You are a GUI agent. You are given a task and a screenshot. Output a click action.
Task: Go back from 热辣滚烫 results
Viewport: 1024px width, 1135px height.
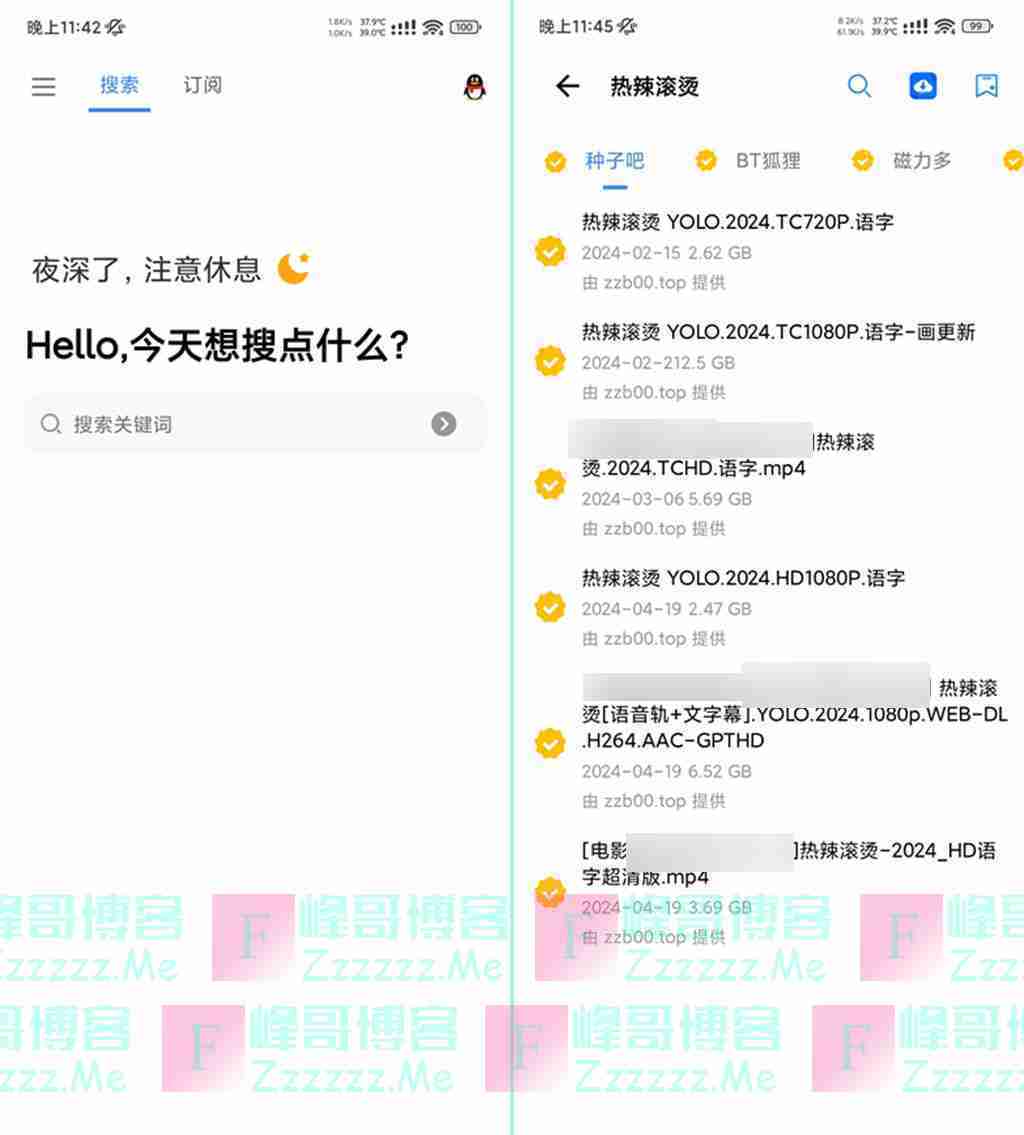(567, 87)
